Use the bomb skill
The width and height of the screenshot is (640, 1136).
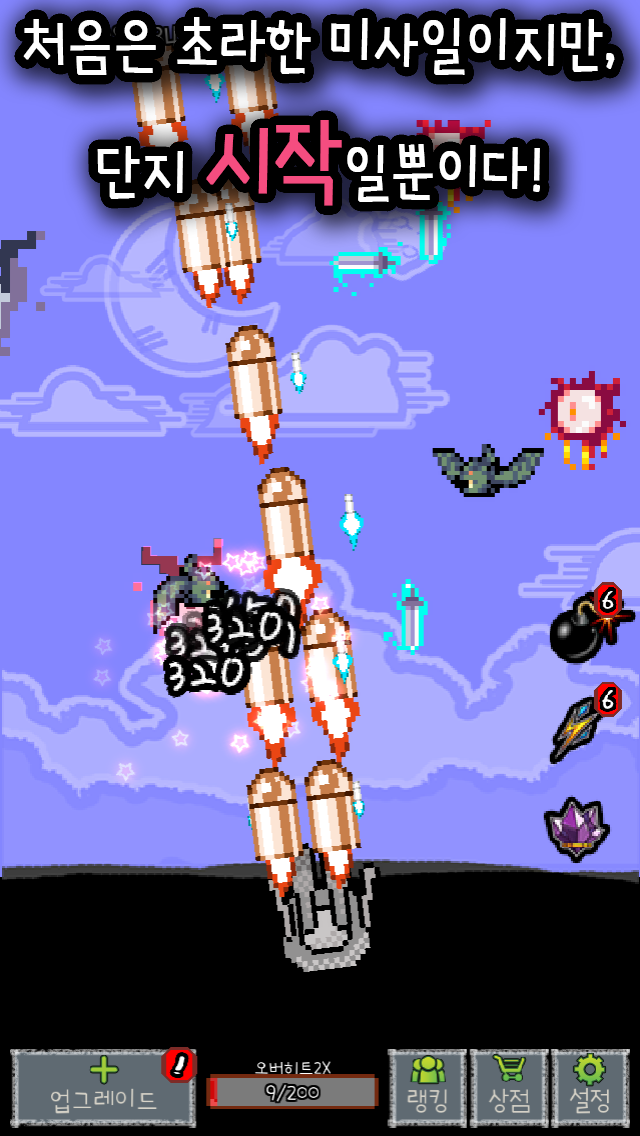click(587, 624)
